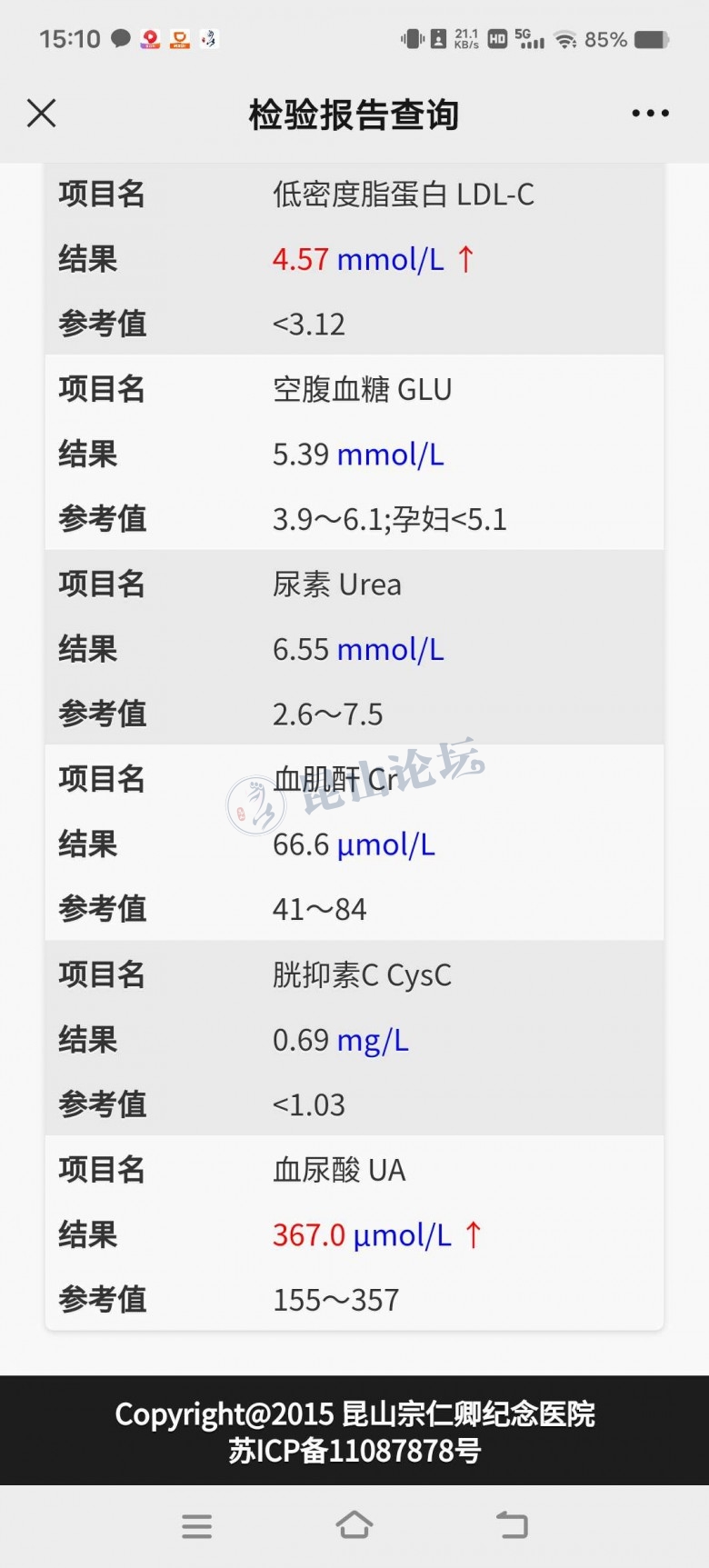Open the recent apps menu button
This screenshot has height=1568, width=709.
[x=196, y=1525]
